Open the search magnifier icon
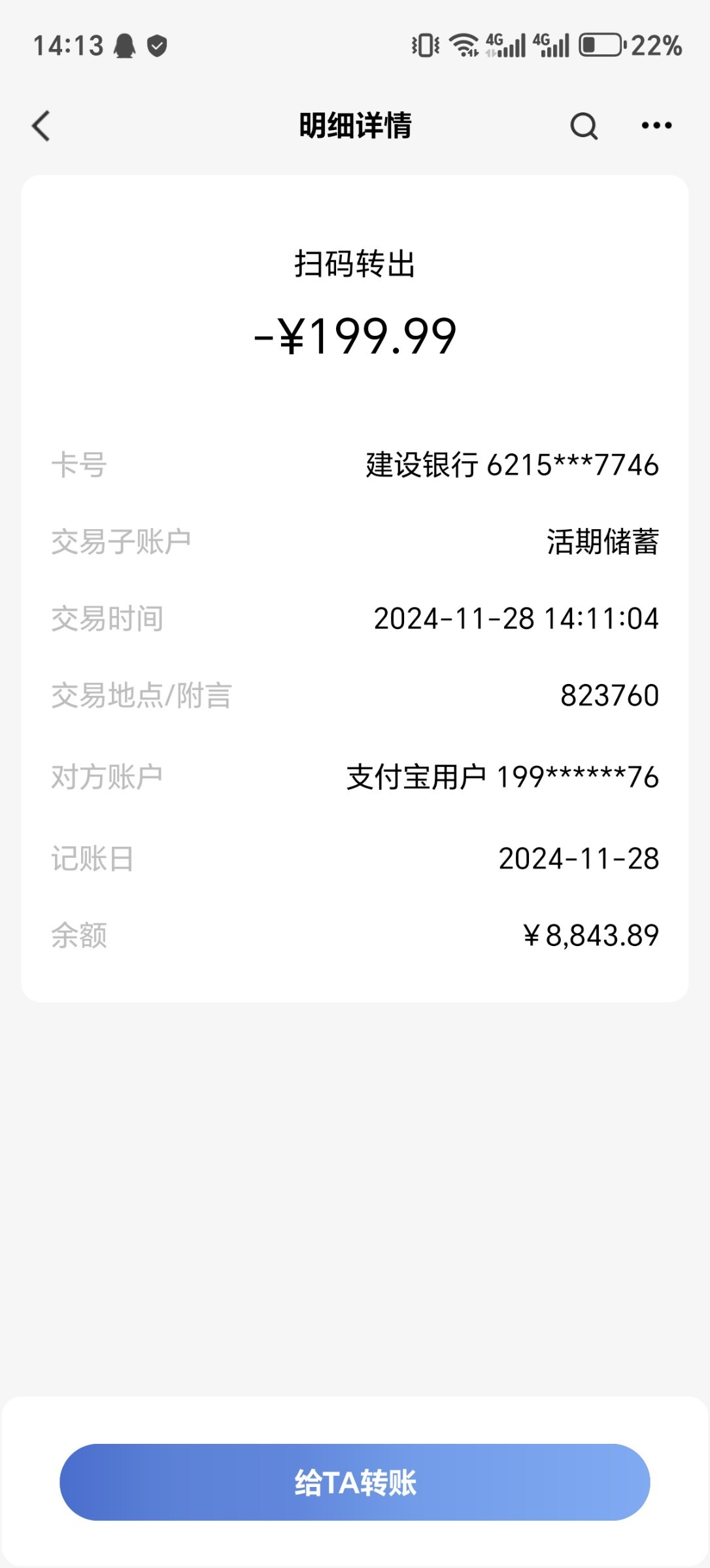 pyautogui.click(x=584, y=125)
